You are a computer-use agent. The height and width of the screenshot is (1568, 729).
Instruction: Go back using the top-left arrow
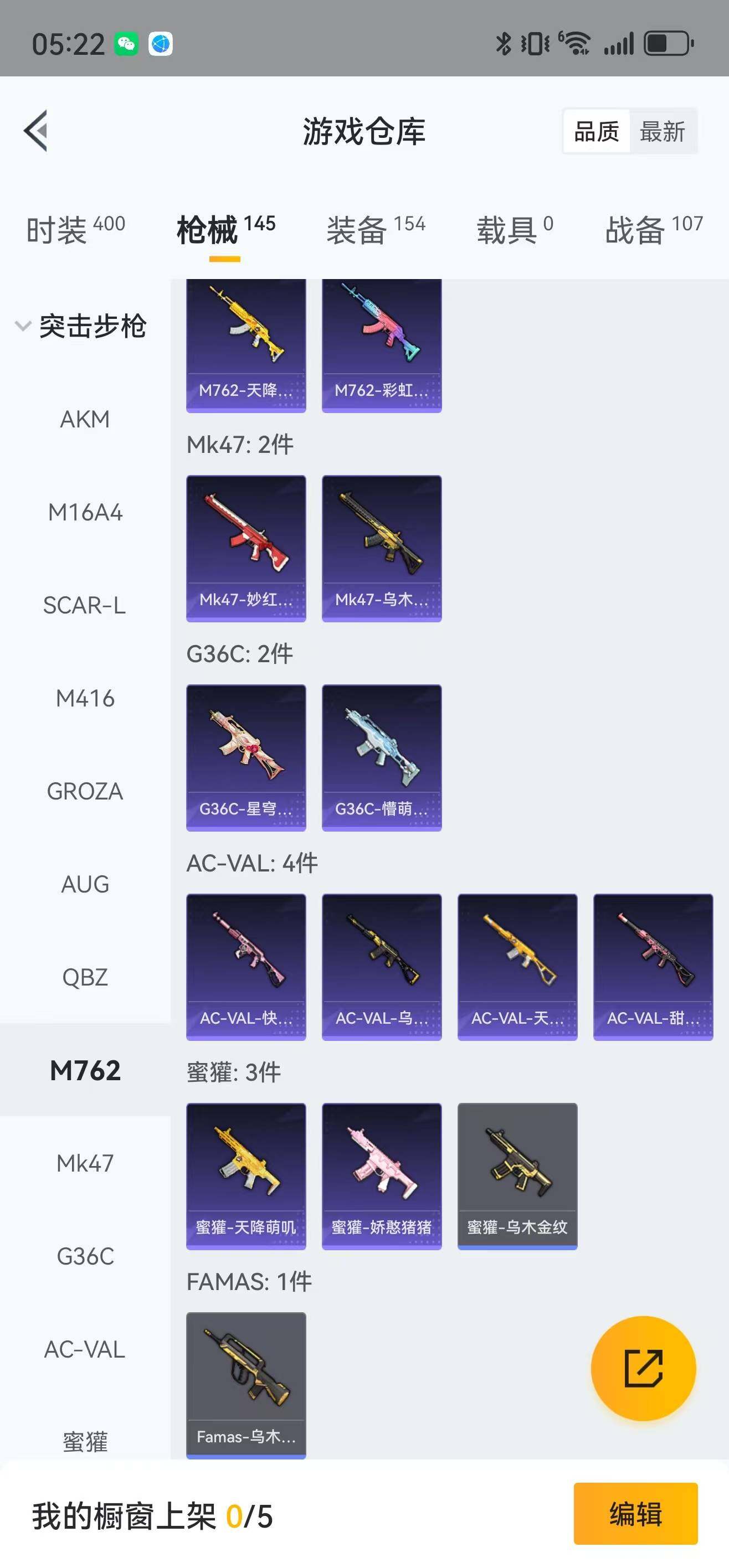coord(36,131)
